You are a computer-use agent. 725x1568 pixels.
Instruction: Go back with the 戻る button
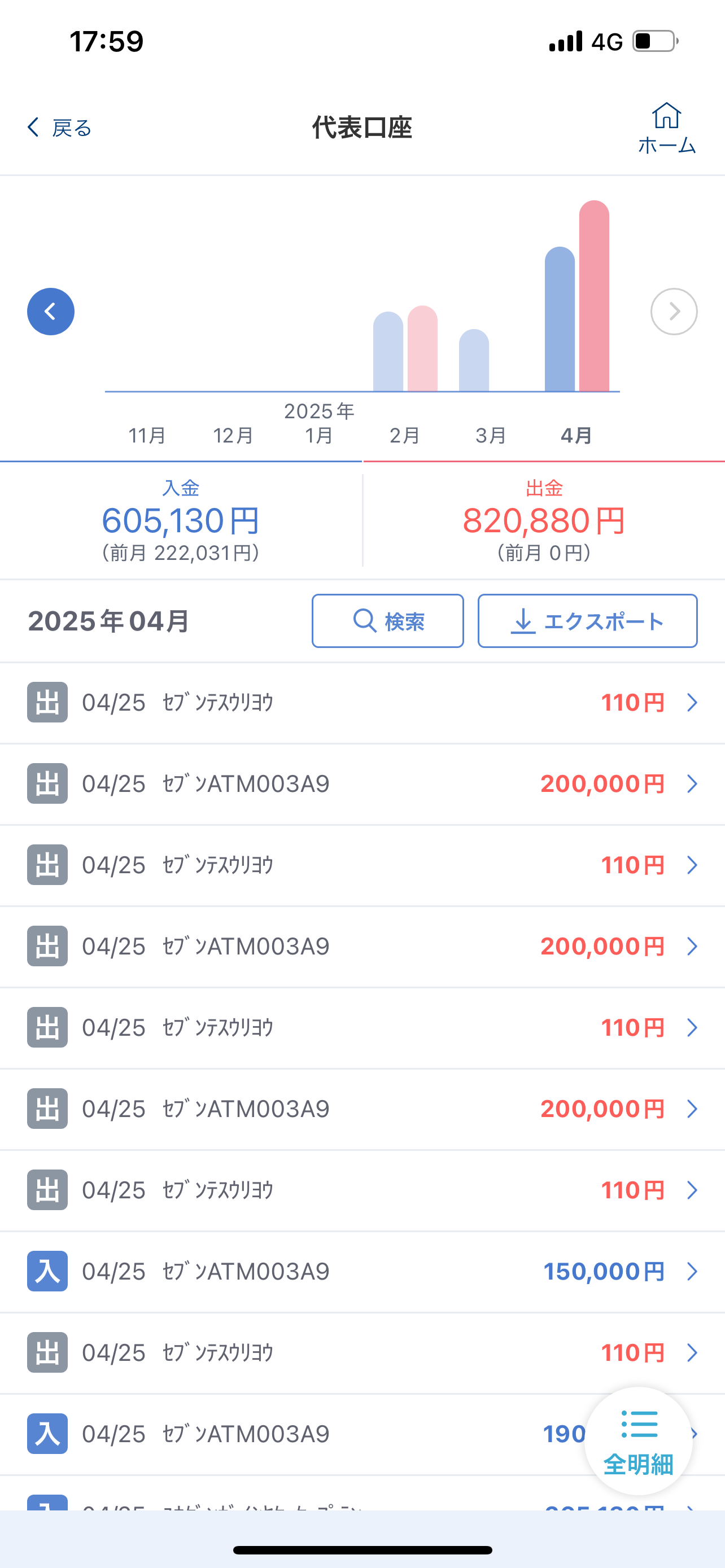(59, 128)
